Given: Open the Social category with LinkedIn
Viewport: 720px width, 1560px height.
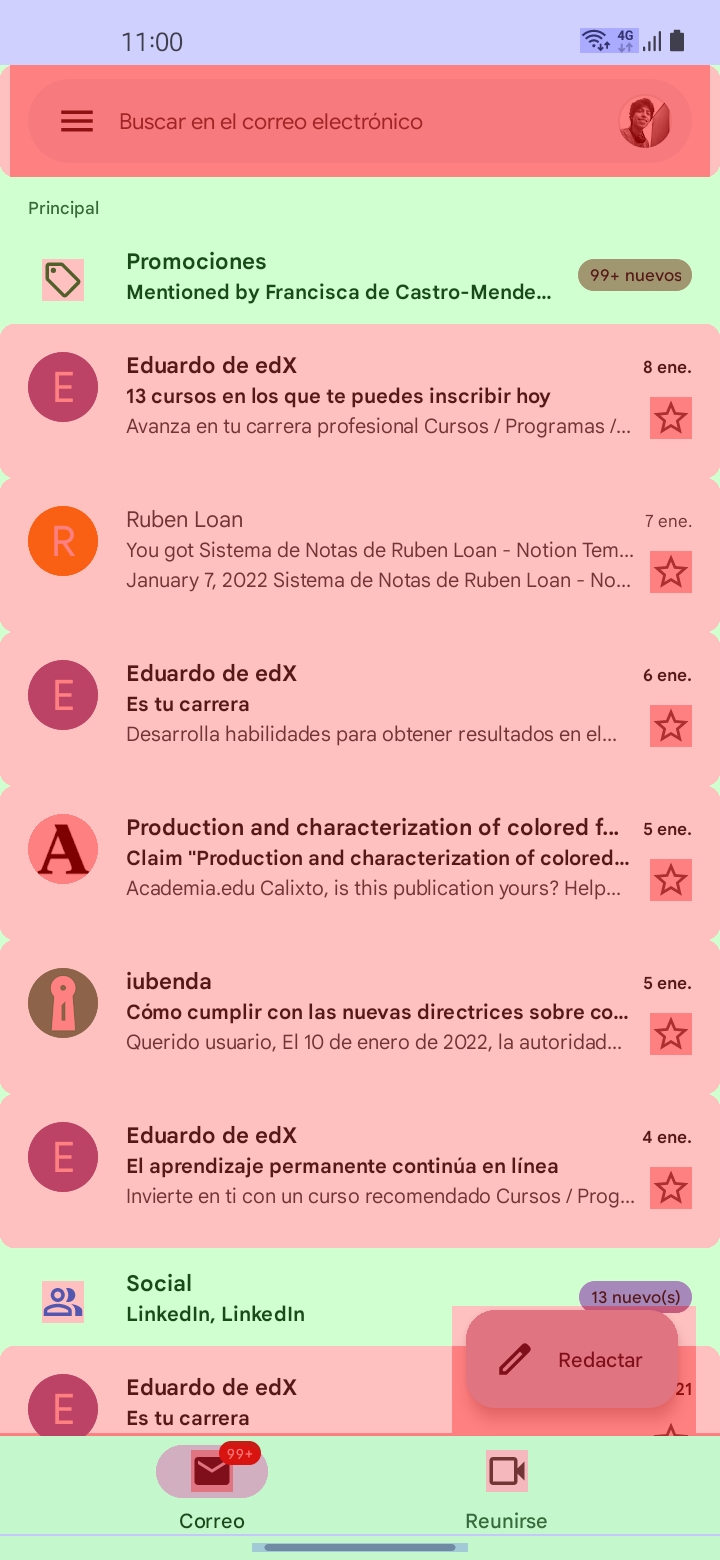Looking at the screenshot, I should (x=300, y=1299).
